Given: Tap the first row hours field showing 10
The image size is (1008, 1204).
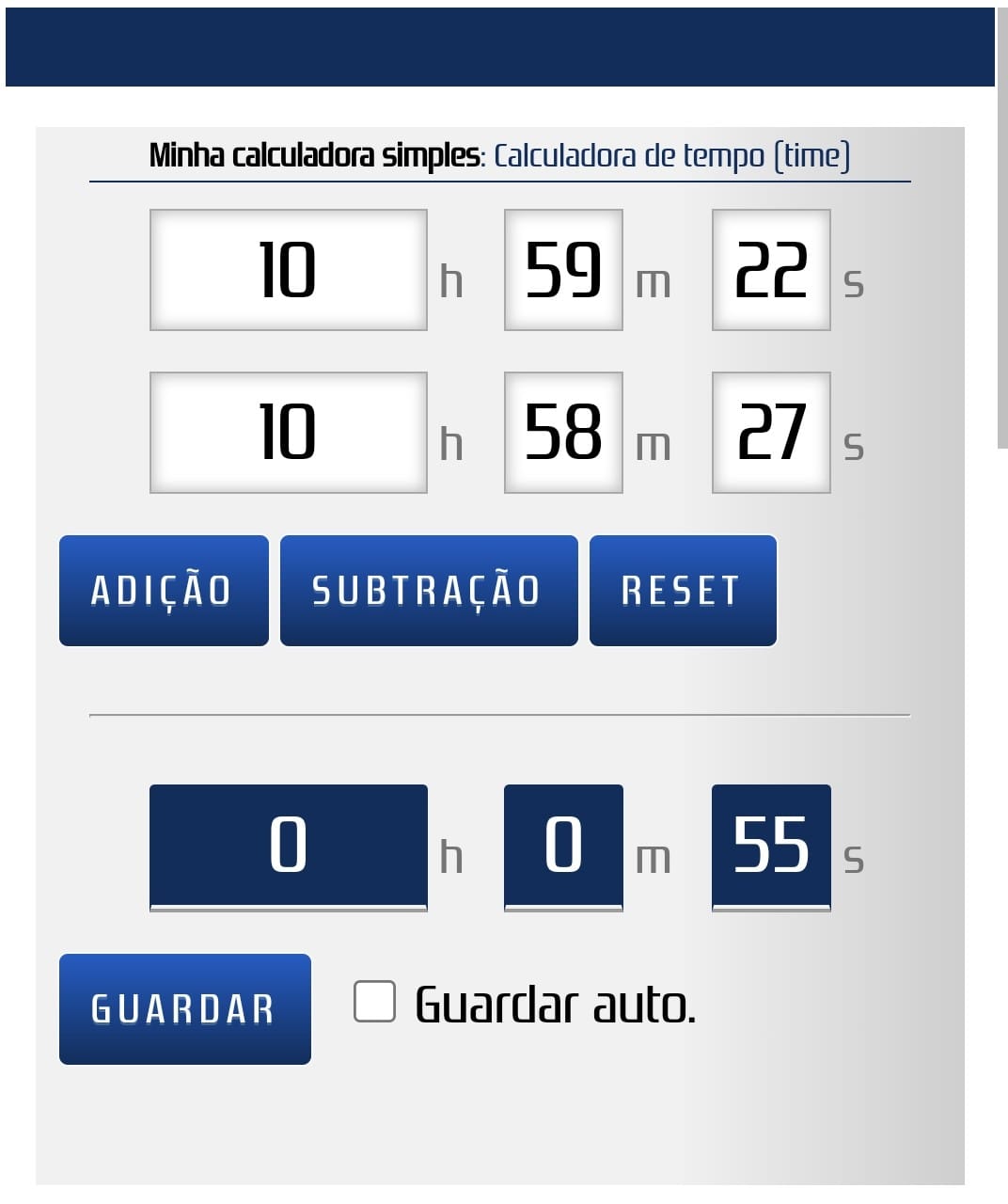Looking at the screenshot, I should (288, 270).
